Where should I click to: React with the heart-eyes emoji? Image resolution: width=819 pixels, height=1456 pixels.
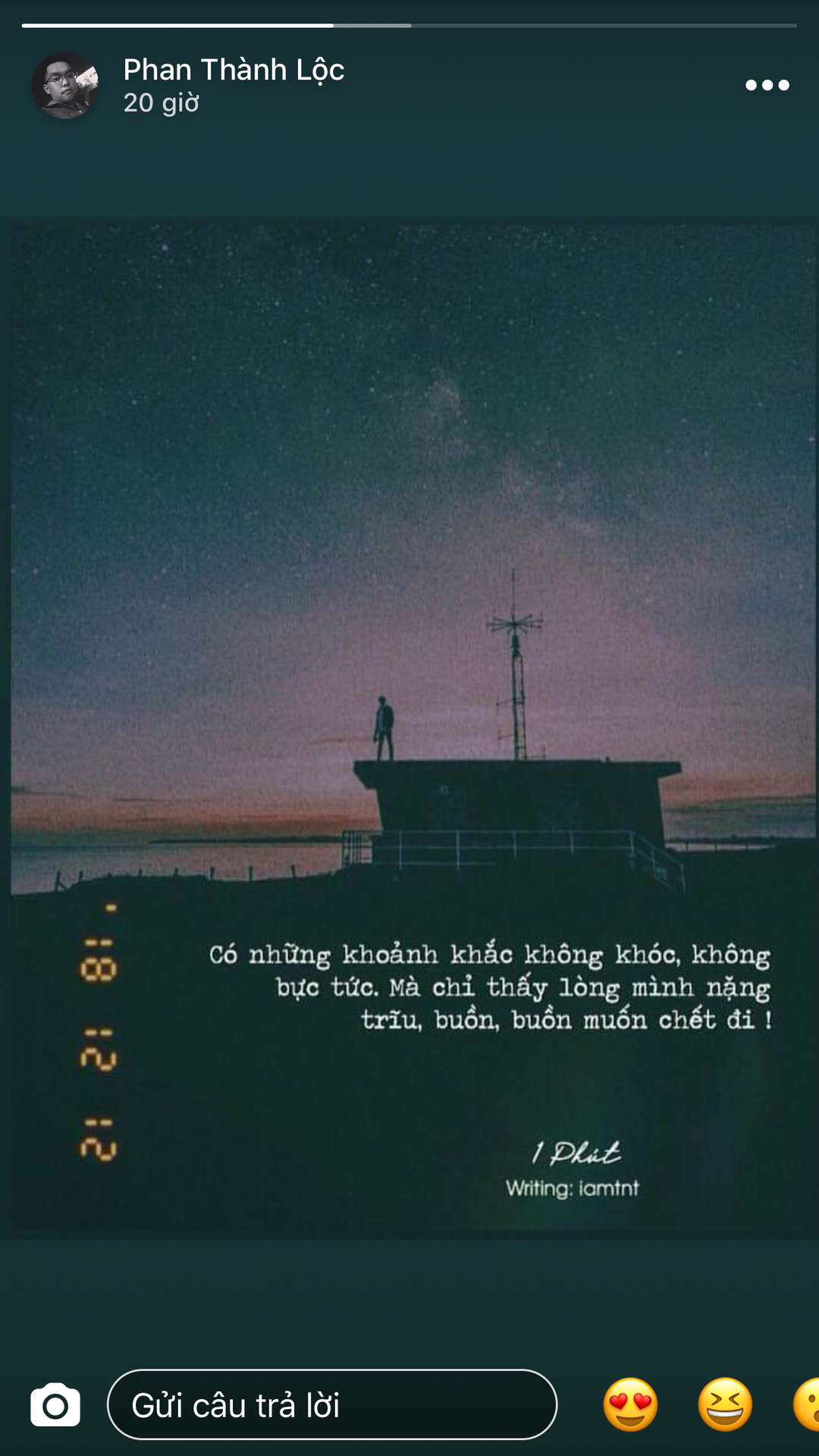tap(630, 1404)
